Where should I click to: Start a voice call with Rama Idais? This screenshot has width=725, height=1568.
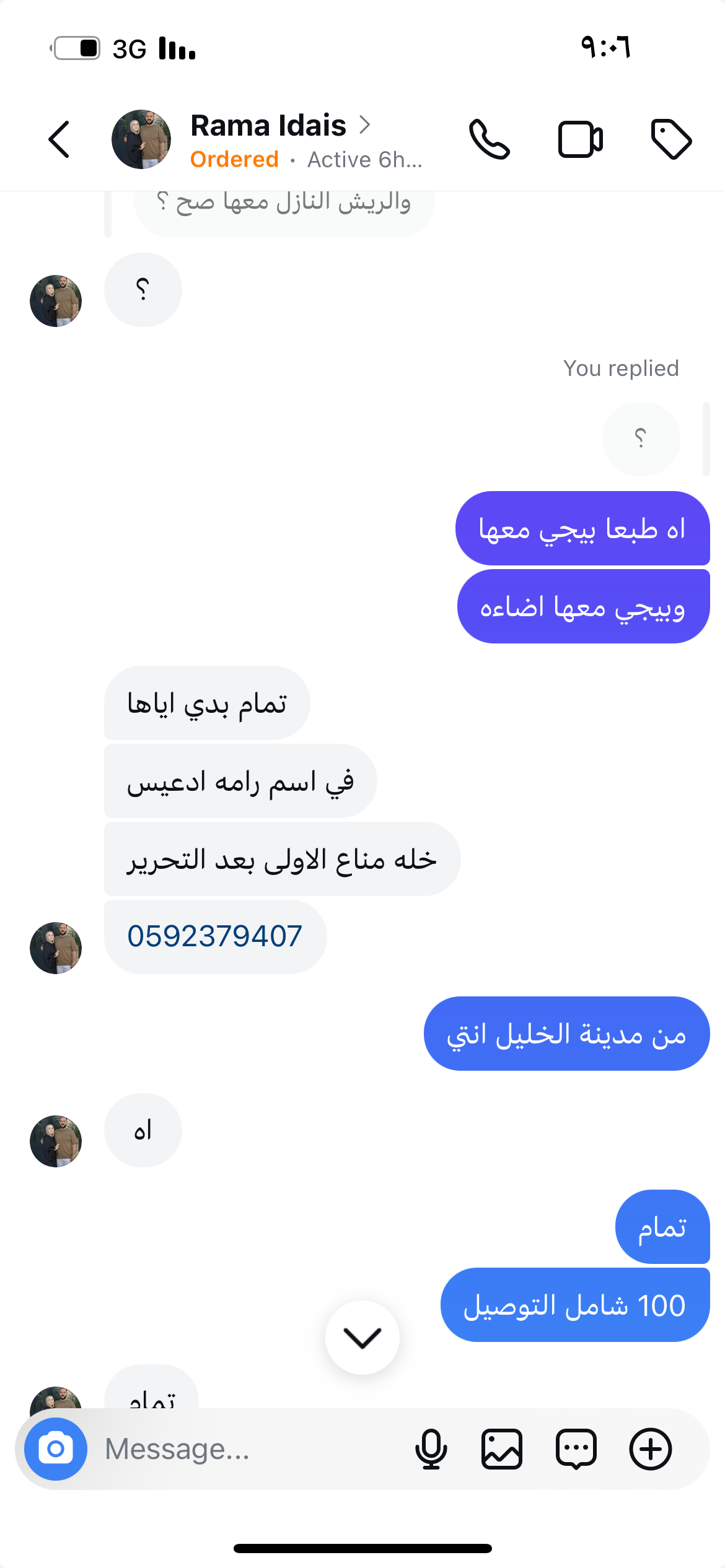point(489,139)
